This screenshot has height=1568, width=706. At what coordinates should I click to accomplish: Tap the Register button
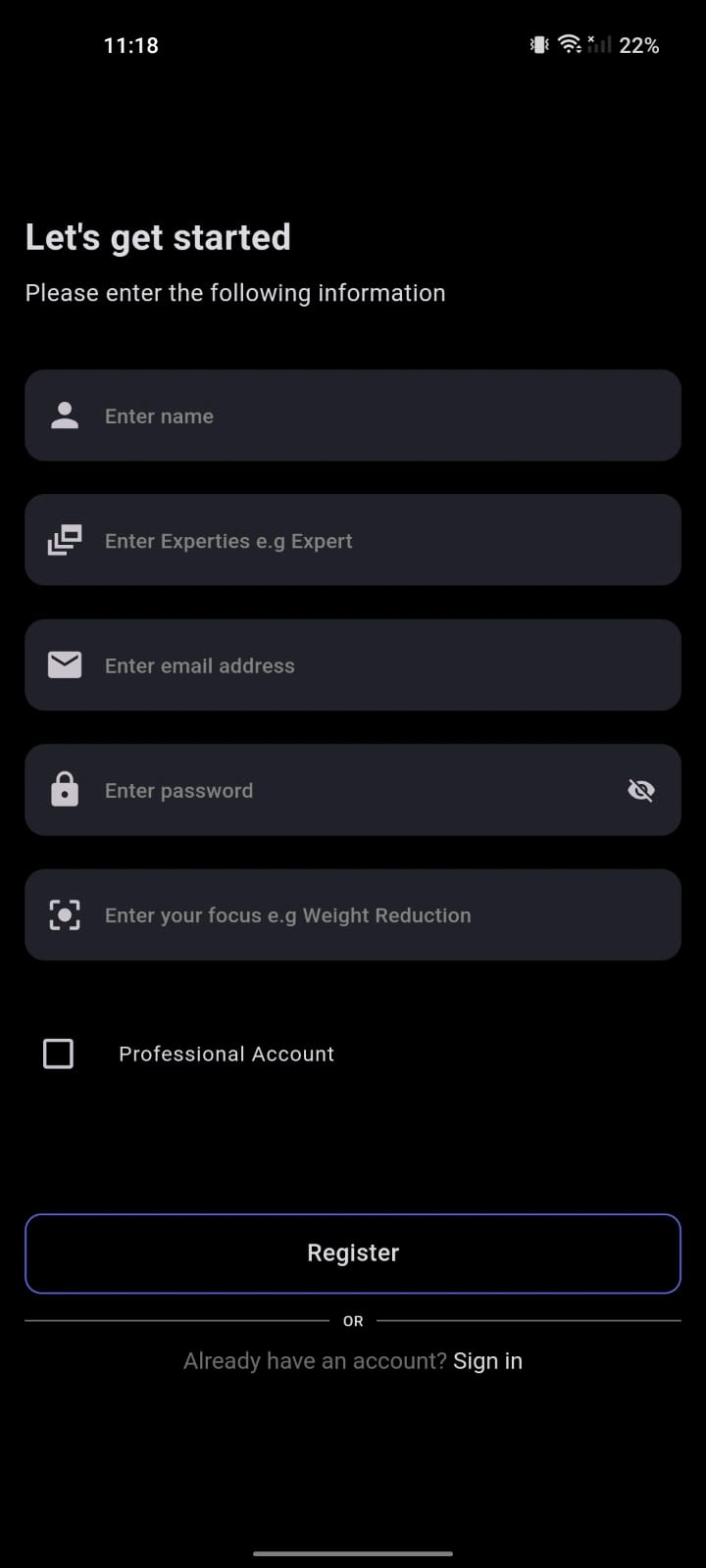click(x=353, y=1253)
